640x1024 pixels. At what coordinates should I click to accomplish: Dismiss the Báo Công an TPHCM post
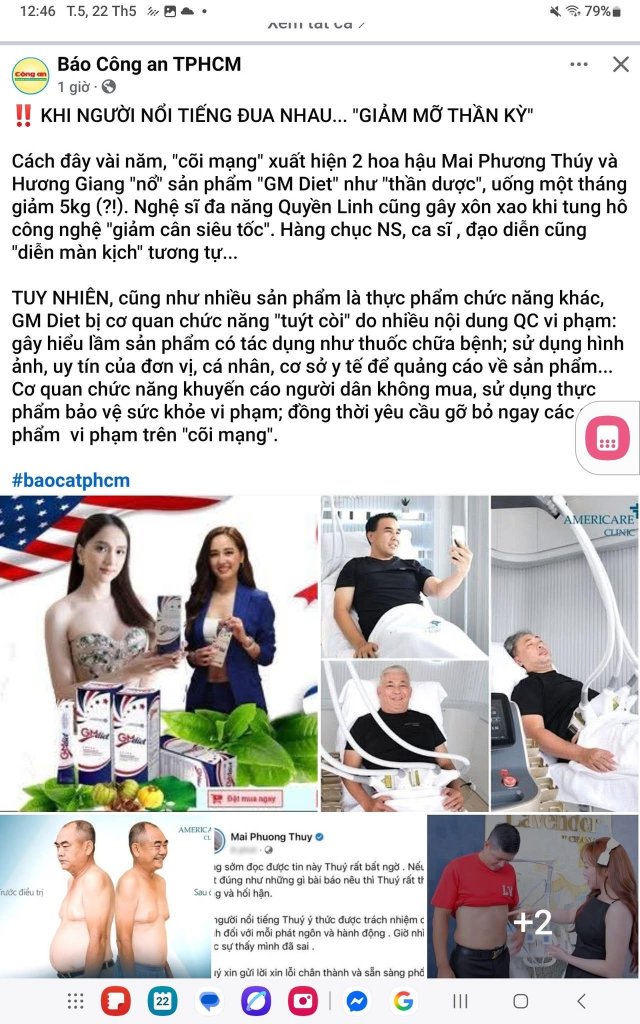[620, 64]
